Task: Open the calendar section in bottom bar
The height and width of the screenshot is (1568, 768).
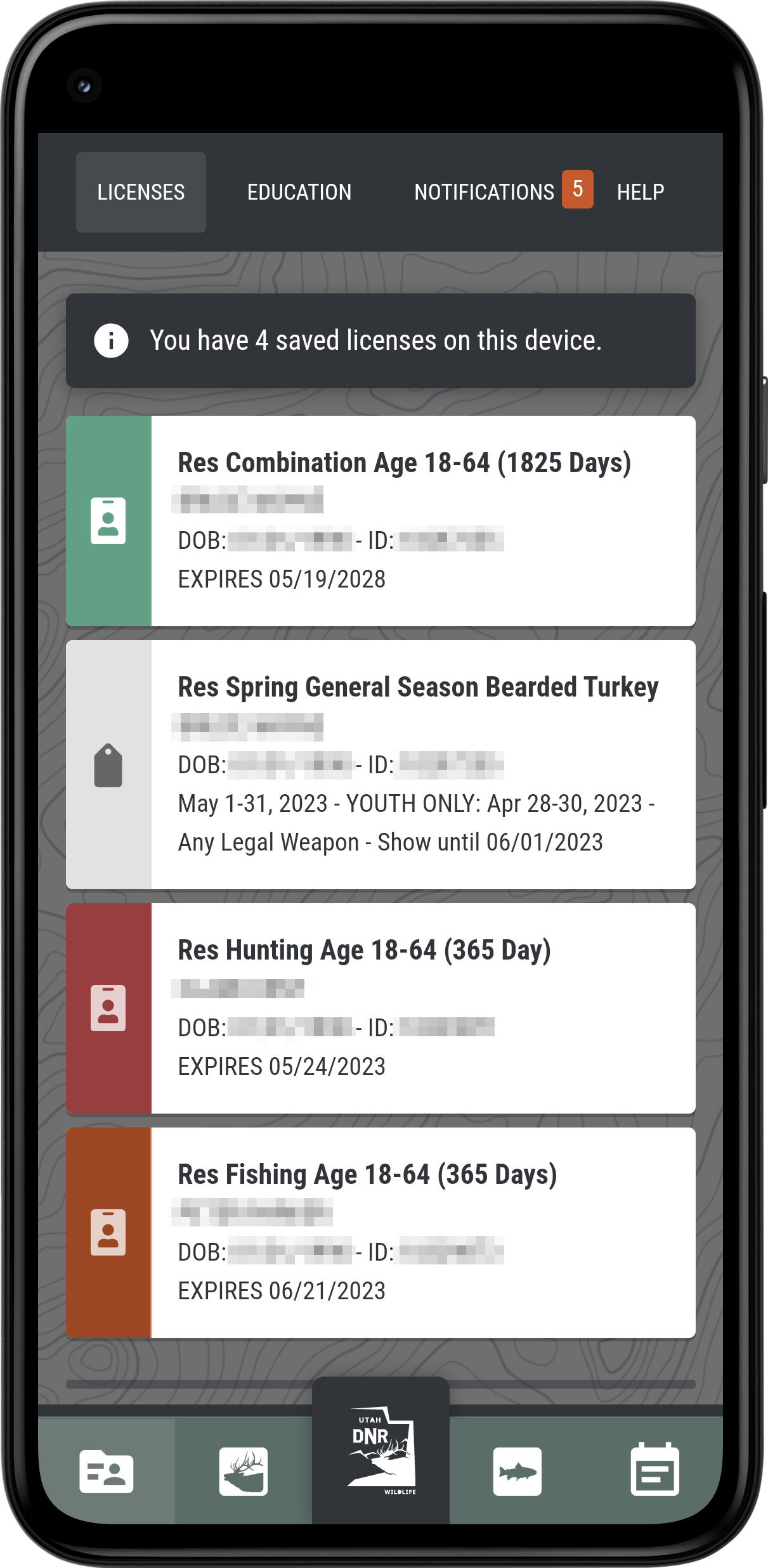Action: pyautogui.click(x=654, y=1471)
